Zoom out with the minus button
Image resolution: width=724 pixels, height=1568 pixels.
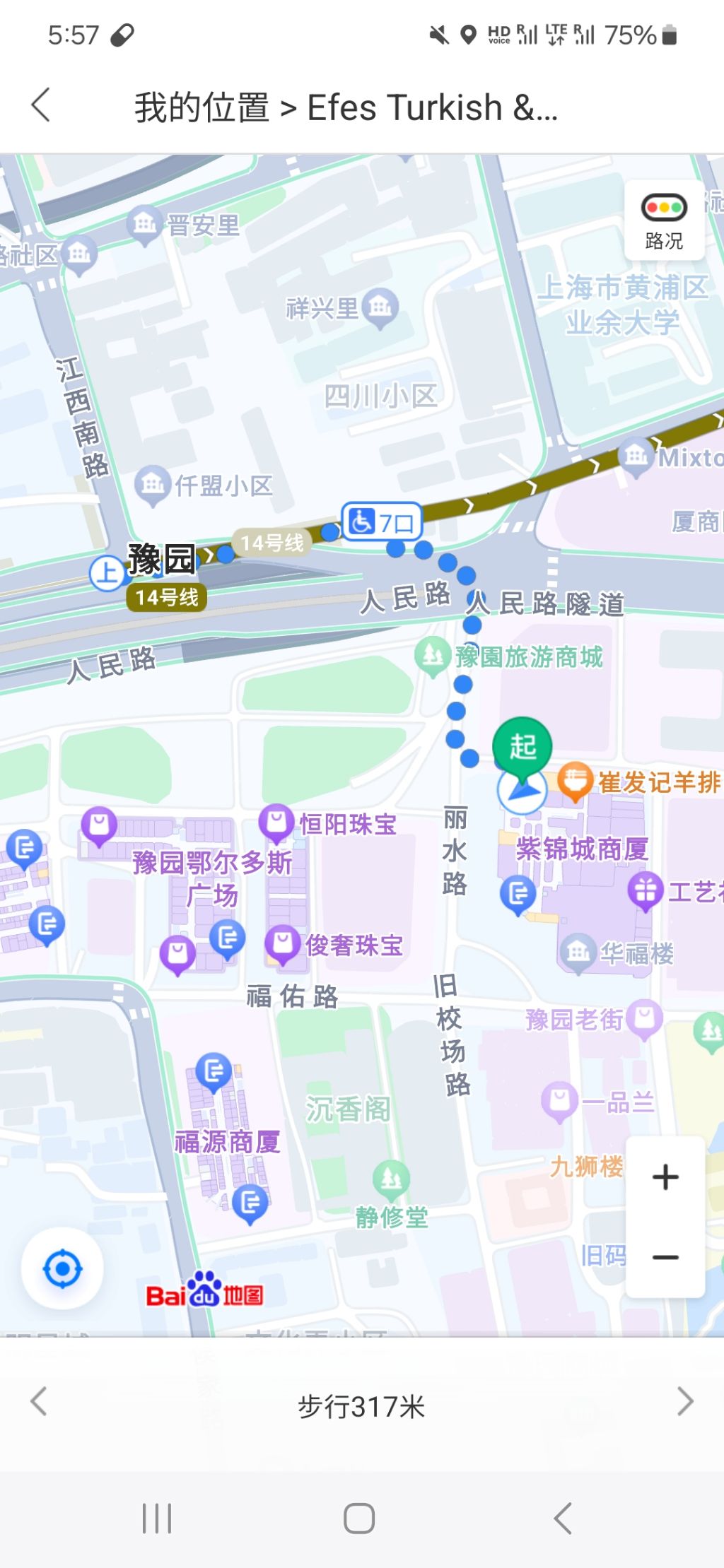[665, 1257]
